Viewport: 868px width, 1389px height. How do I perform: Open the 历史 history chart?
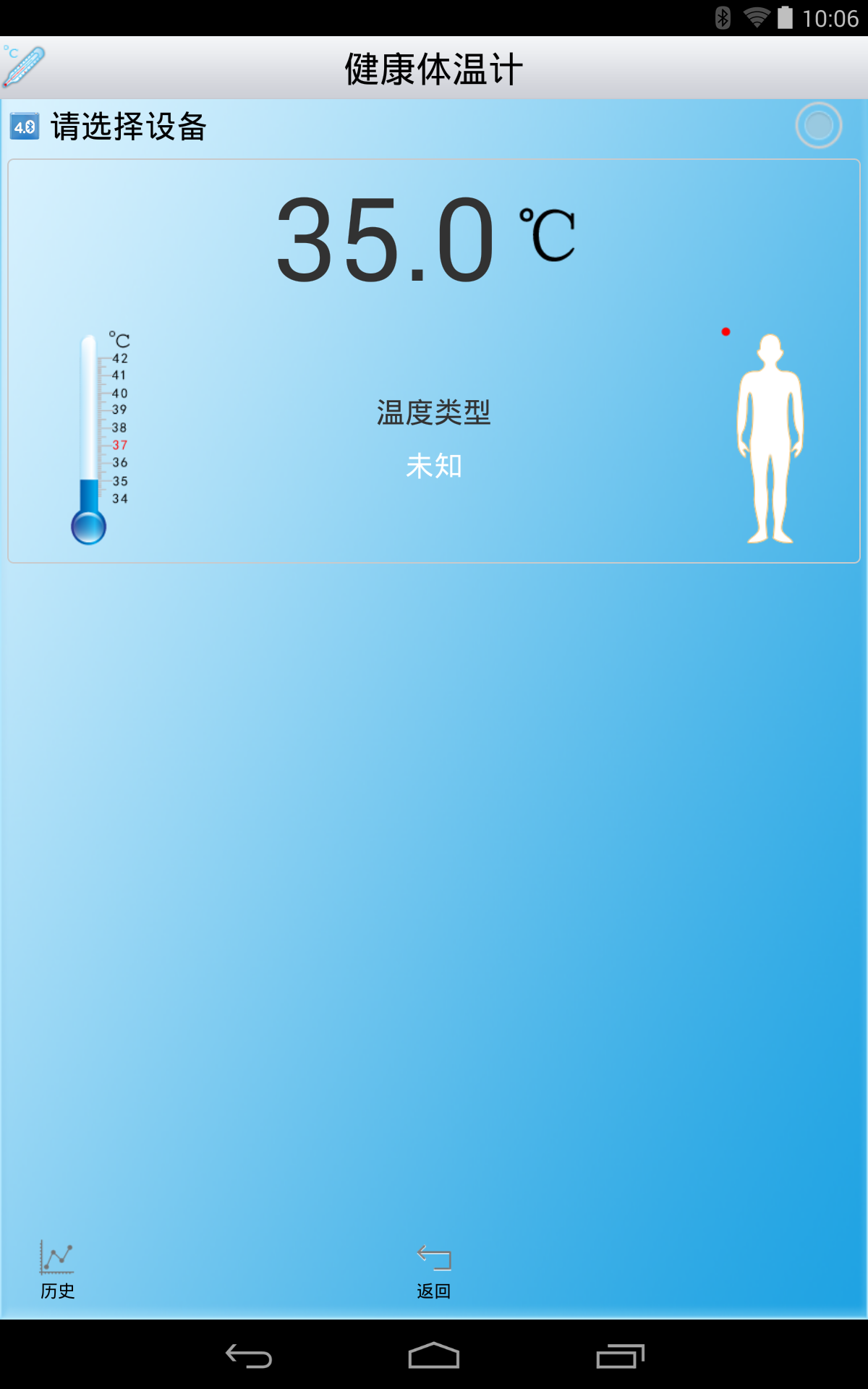(57, 1270)
